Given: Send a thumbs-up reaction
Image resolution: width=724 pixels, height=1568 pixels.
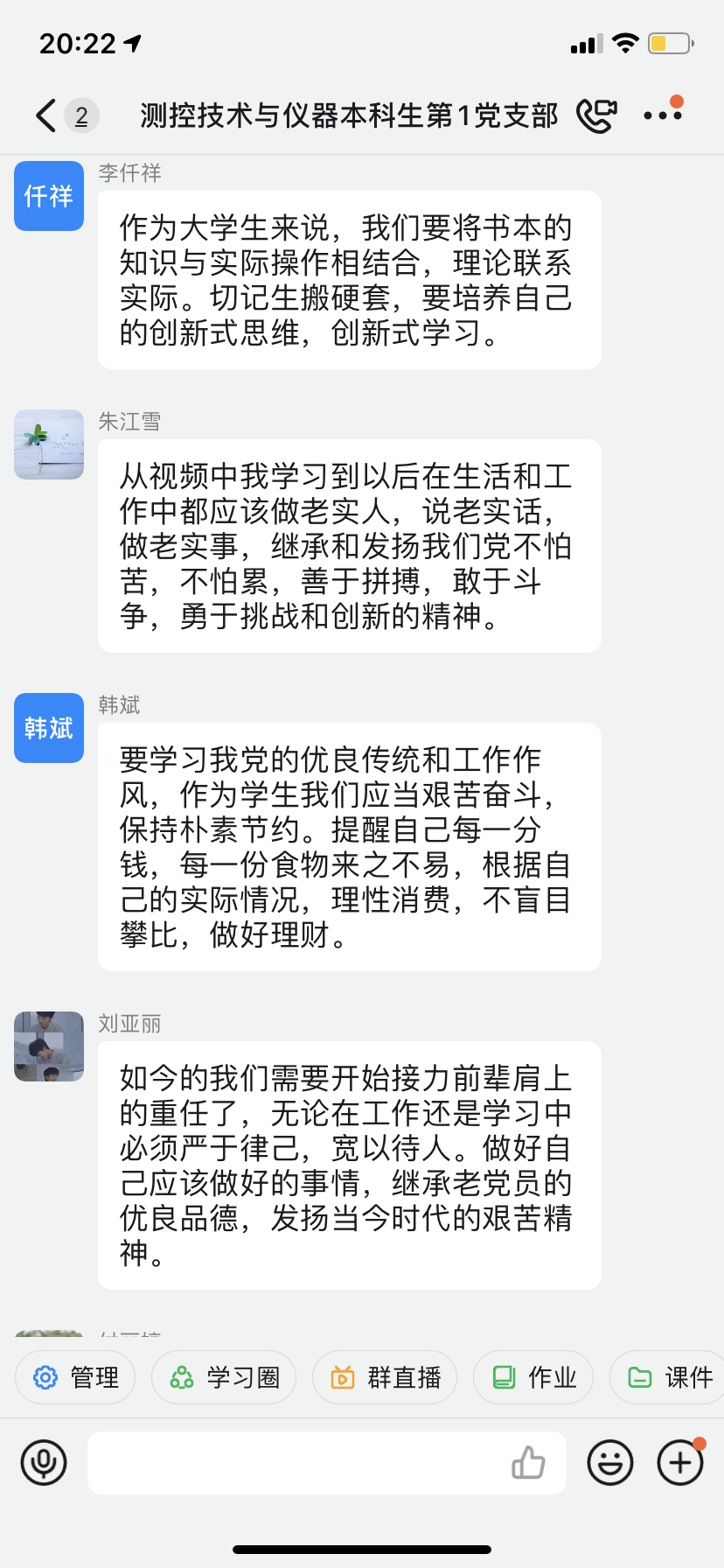Looking at the screenshot, I should click(528, 1462).
